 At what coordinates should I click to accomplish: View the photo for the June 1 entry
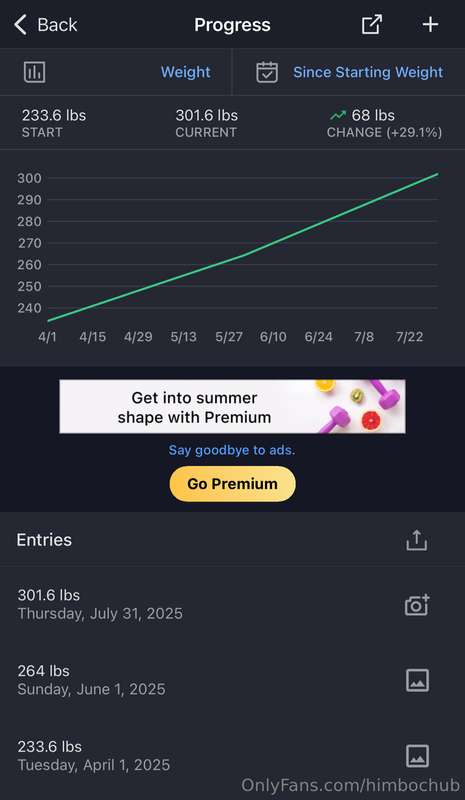tap(417, 680)
